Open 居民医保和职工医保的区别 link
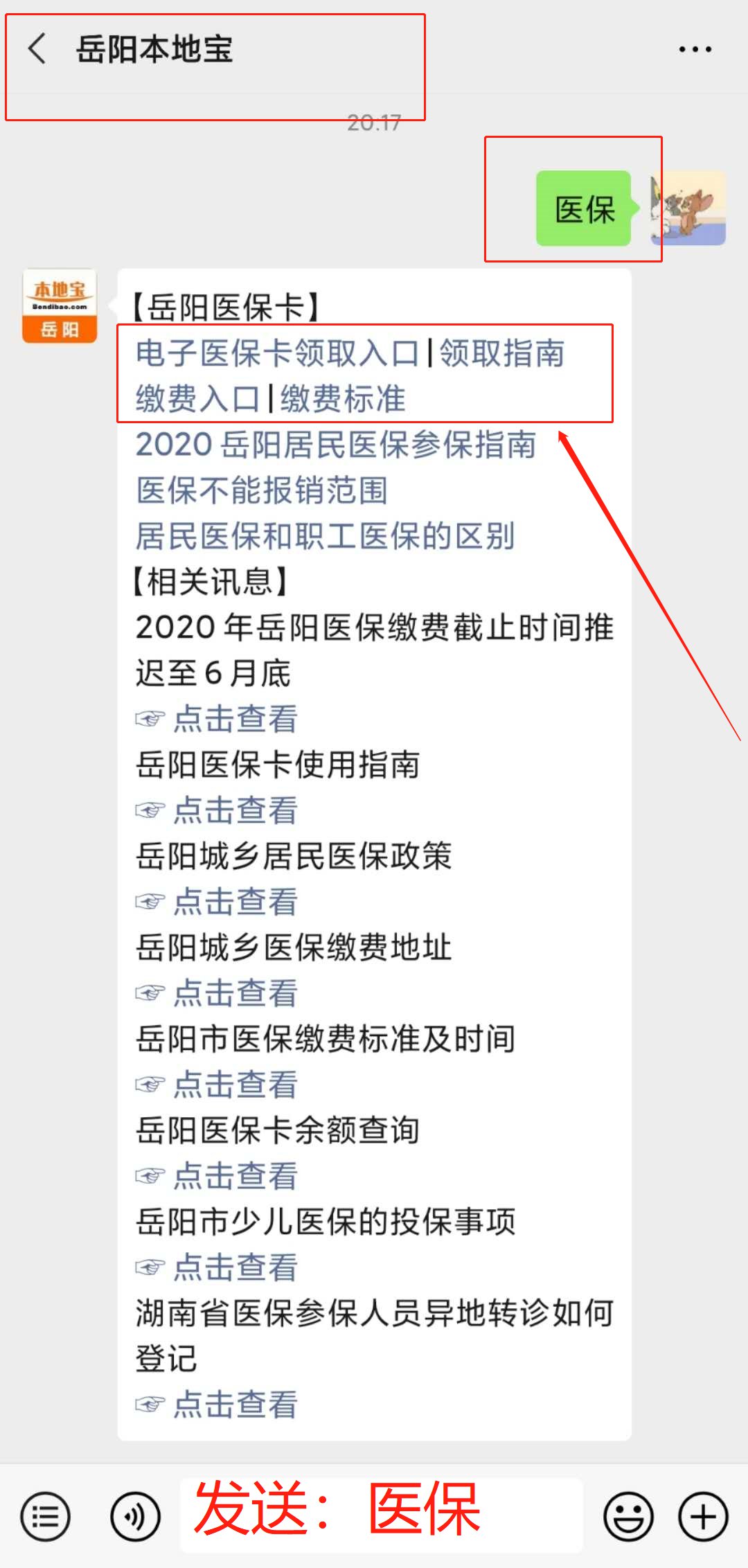 pyautogui.click(x=325, y=536)
